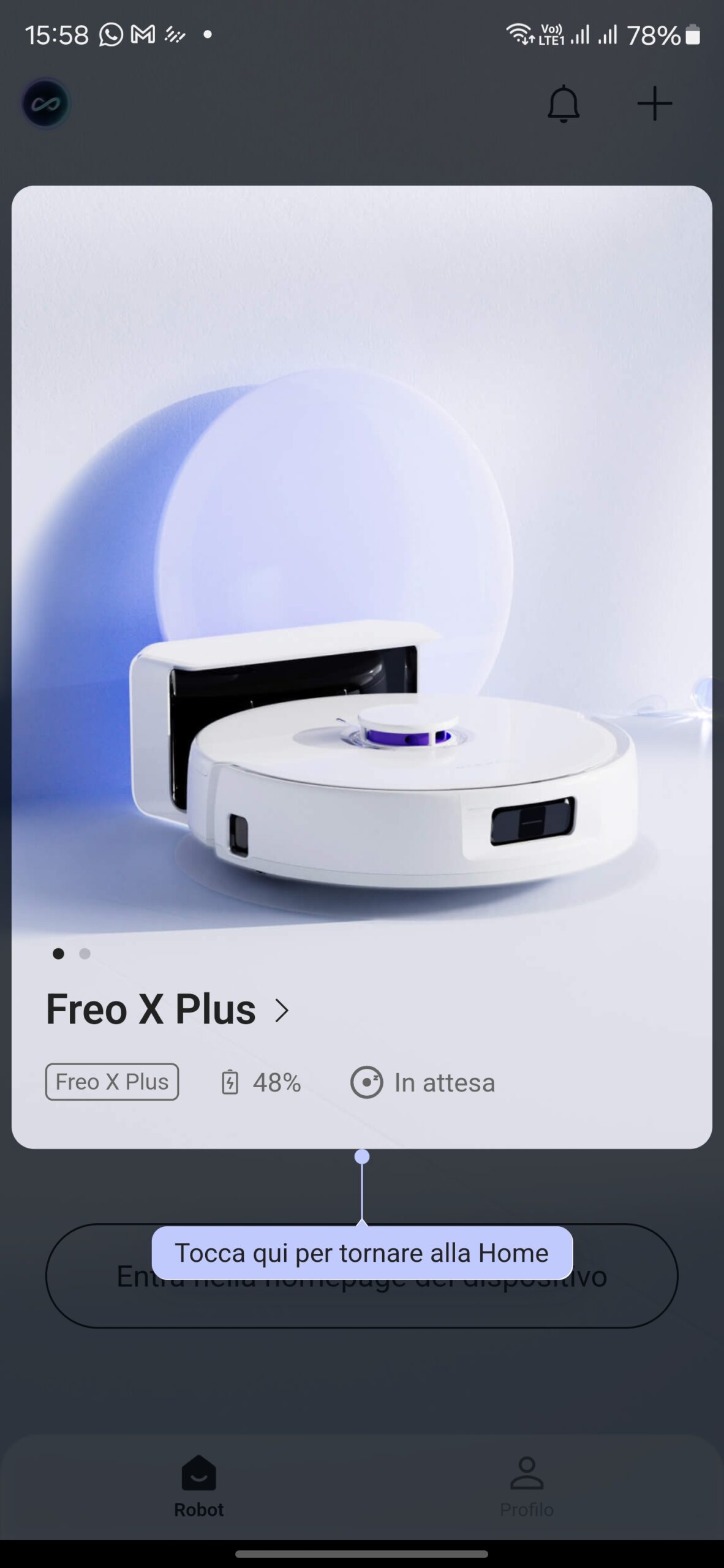Open the Freo X Plus device card

[361, 667]
